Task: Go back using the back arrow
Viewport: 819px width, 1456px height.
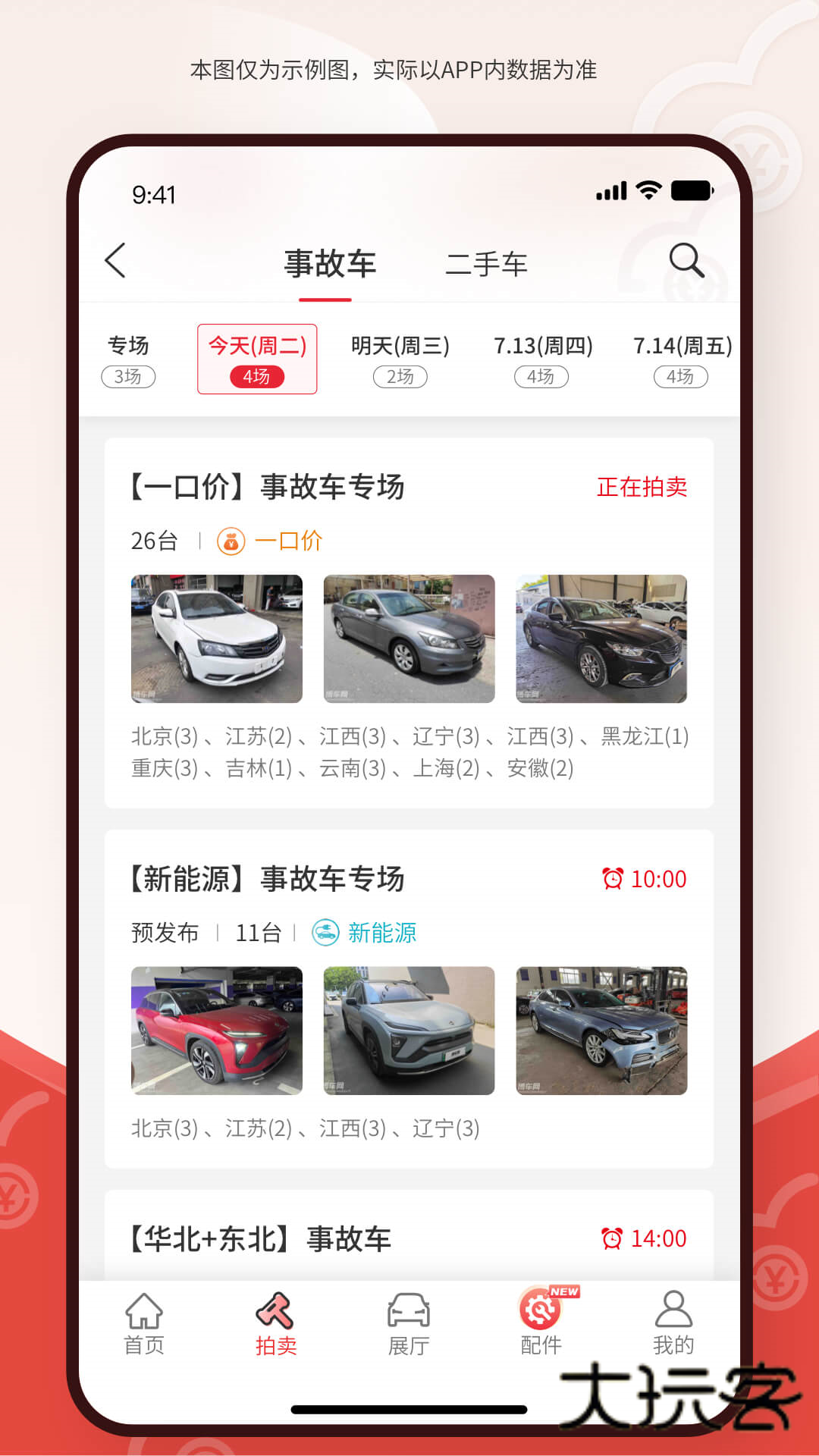Action: point(115,262)
